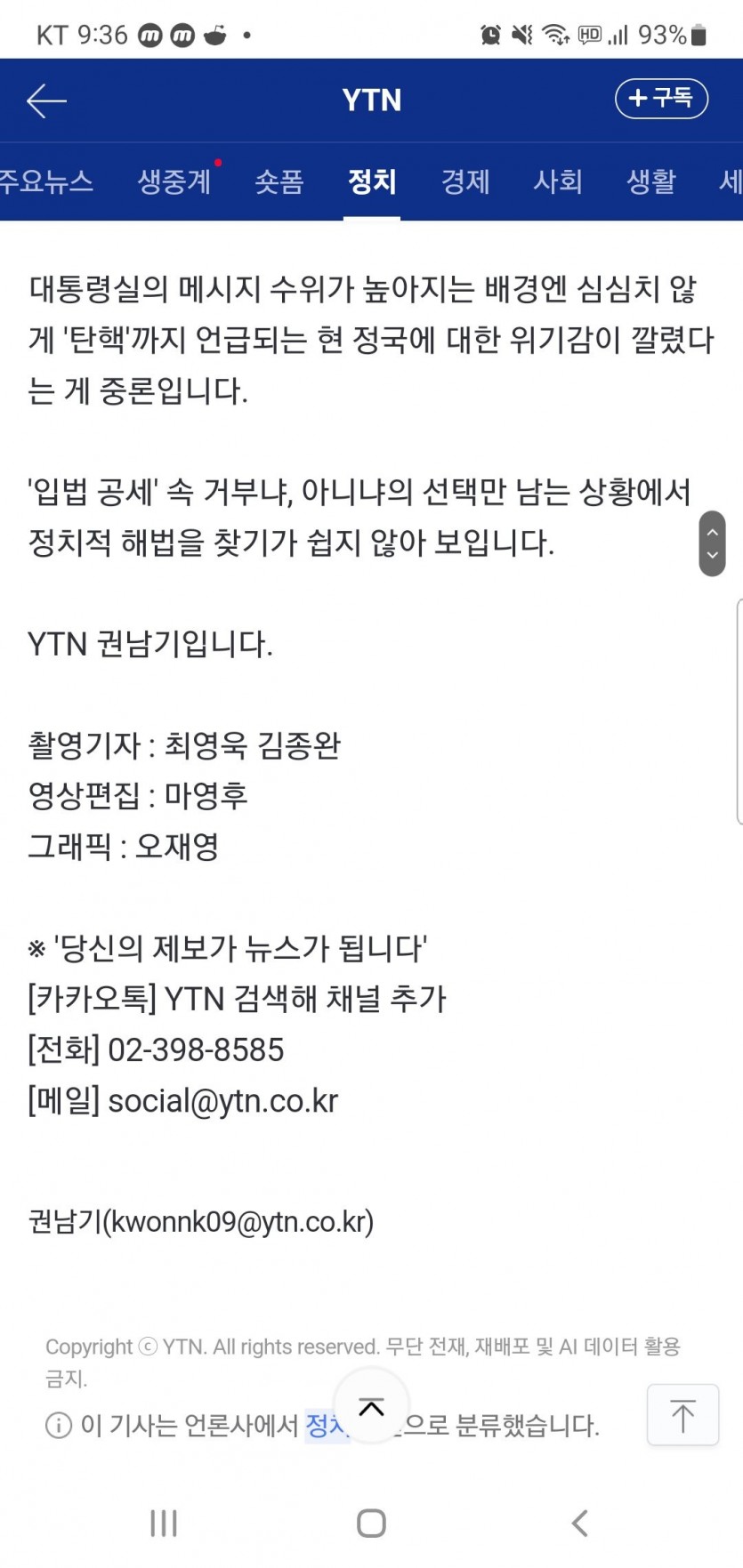Switch to the 주요뉴스 tab
Screen dimensions: 743x1568
coord(46,181)
